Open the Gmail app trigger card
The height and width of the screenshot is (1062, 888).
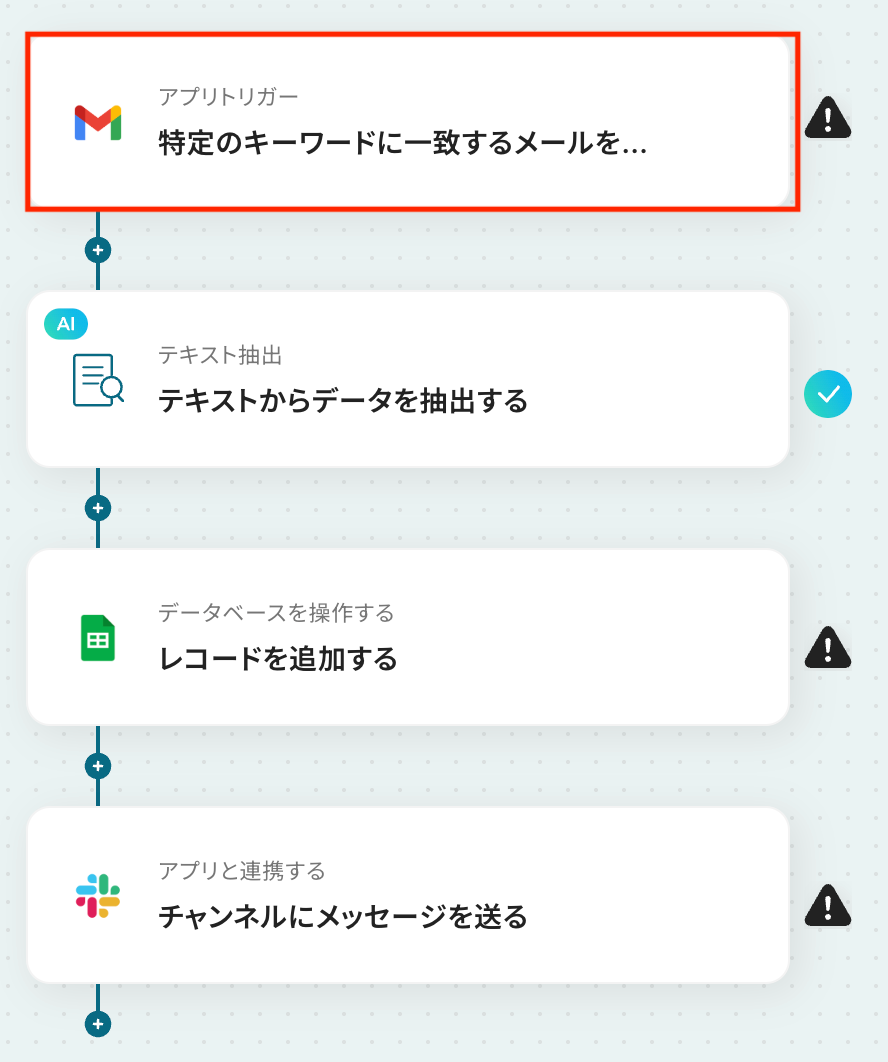(x=410, y=122)
